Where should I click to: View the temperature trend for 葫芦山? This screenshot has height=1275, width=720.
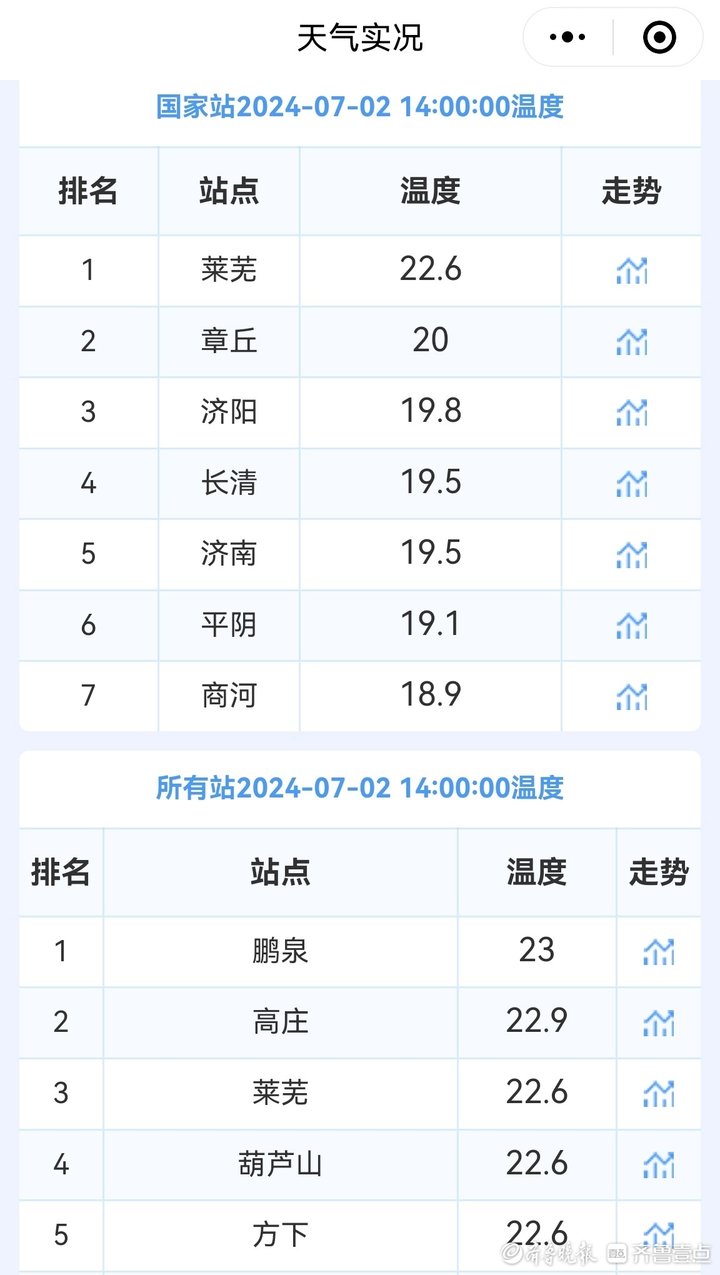coord(658,1164)
